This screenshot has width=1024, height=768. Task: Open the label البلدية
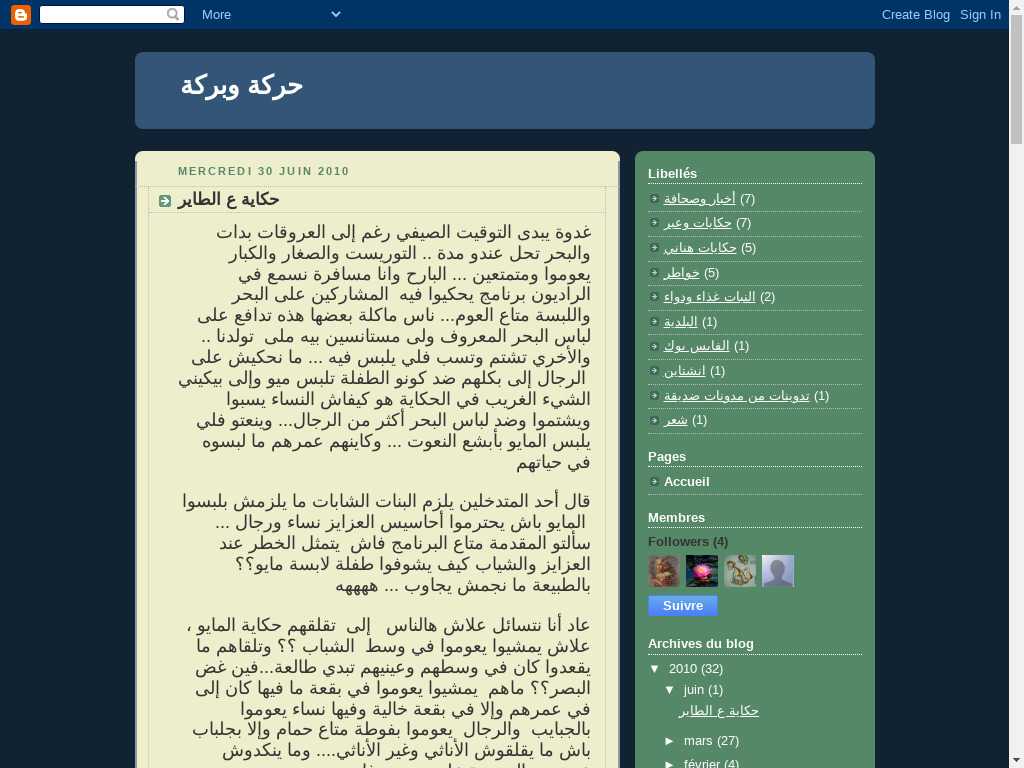tap(680, 322)
